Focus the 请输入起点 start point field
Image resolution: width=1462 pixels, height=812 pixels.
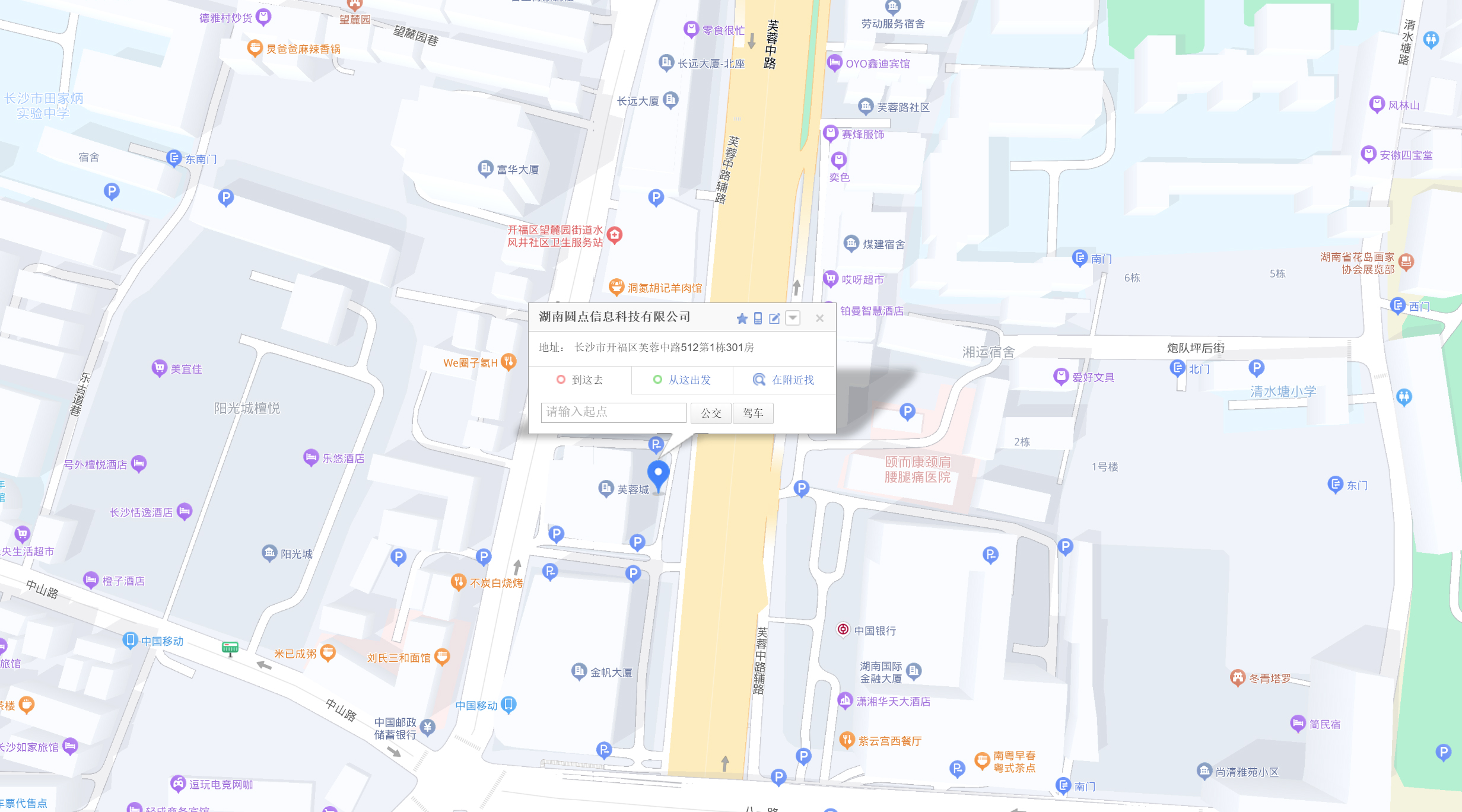(x=613, y=412)
